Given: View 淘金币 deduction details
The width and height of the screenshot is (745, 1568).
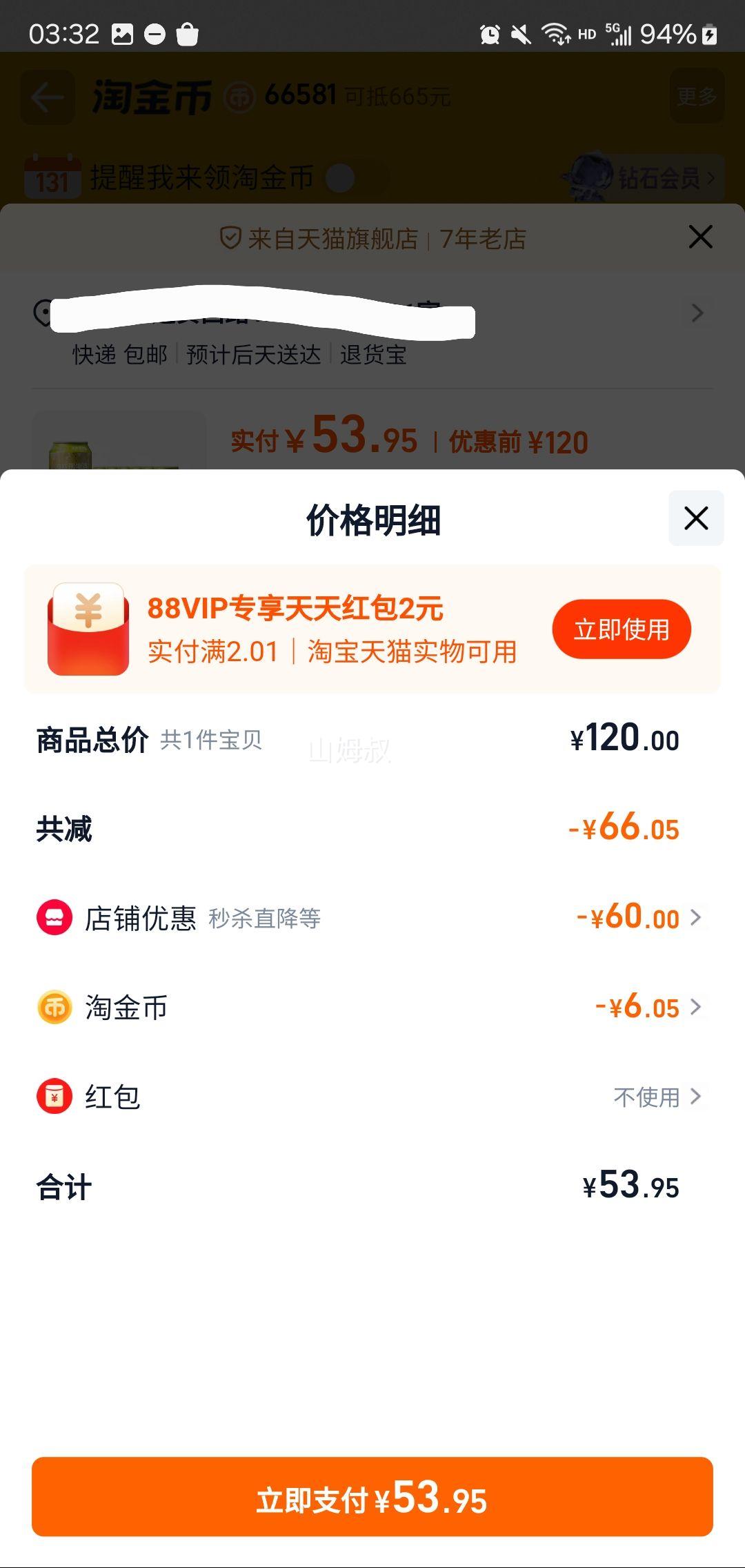Looking at the screenshot, I should (x=648, y=1008).
